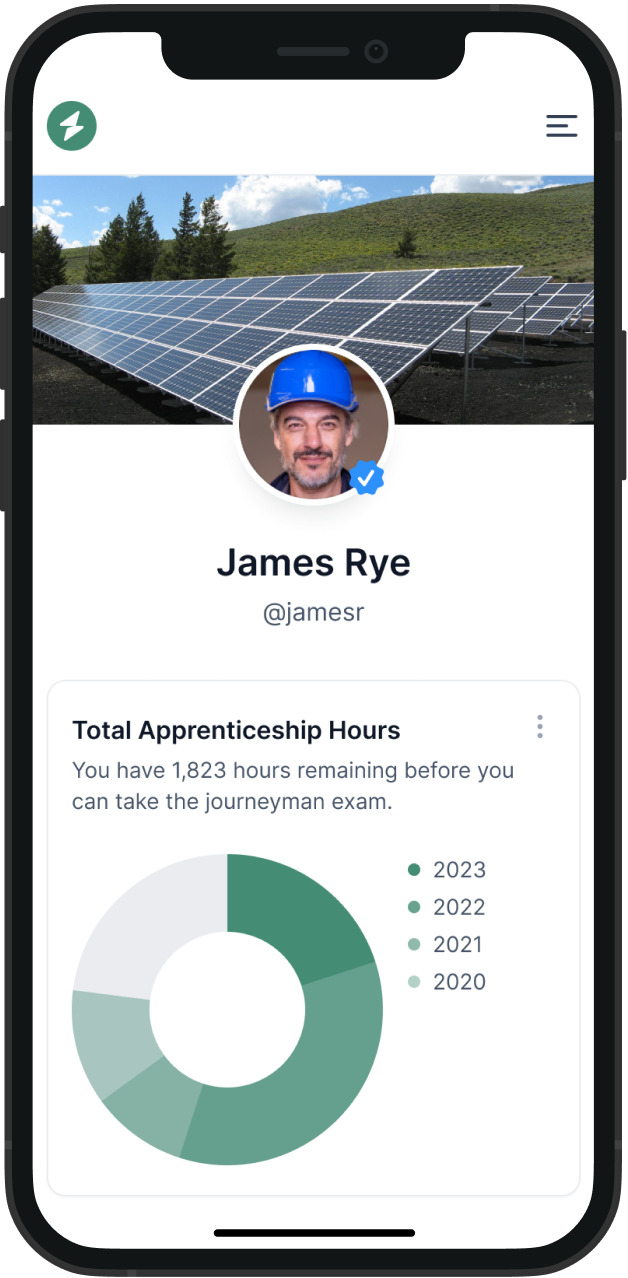
Task: Select 2023 in the chart legend
Action: pyautogui.click(x=447, y=870)
